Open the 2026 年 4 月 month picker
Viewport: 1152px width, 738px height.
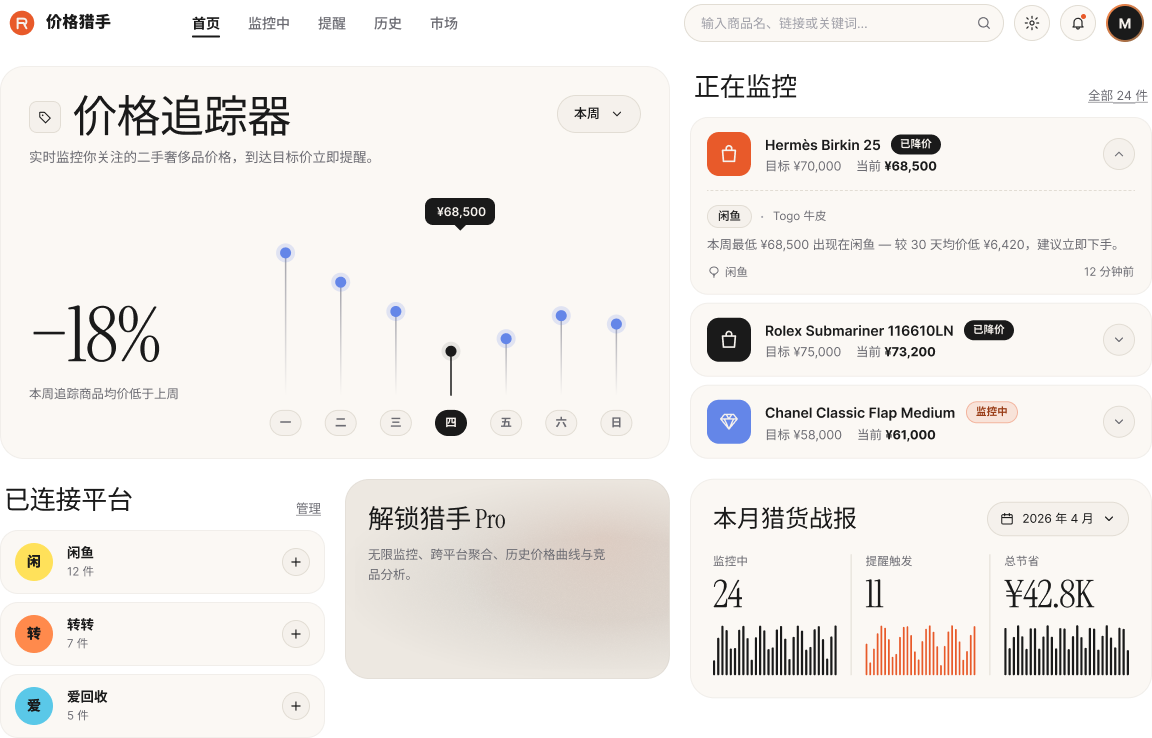coord(1058,519)
